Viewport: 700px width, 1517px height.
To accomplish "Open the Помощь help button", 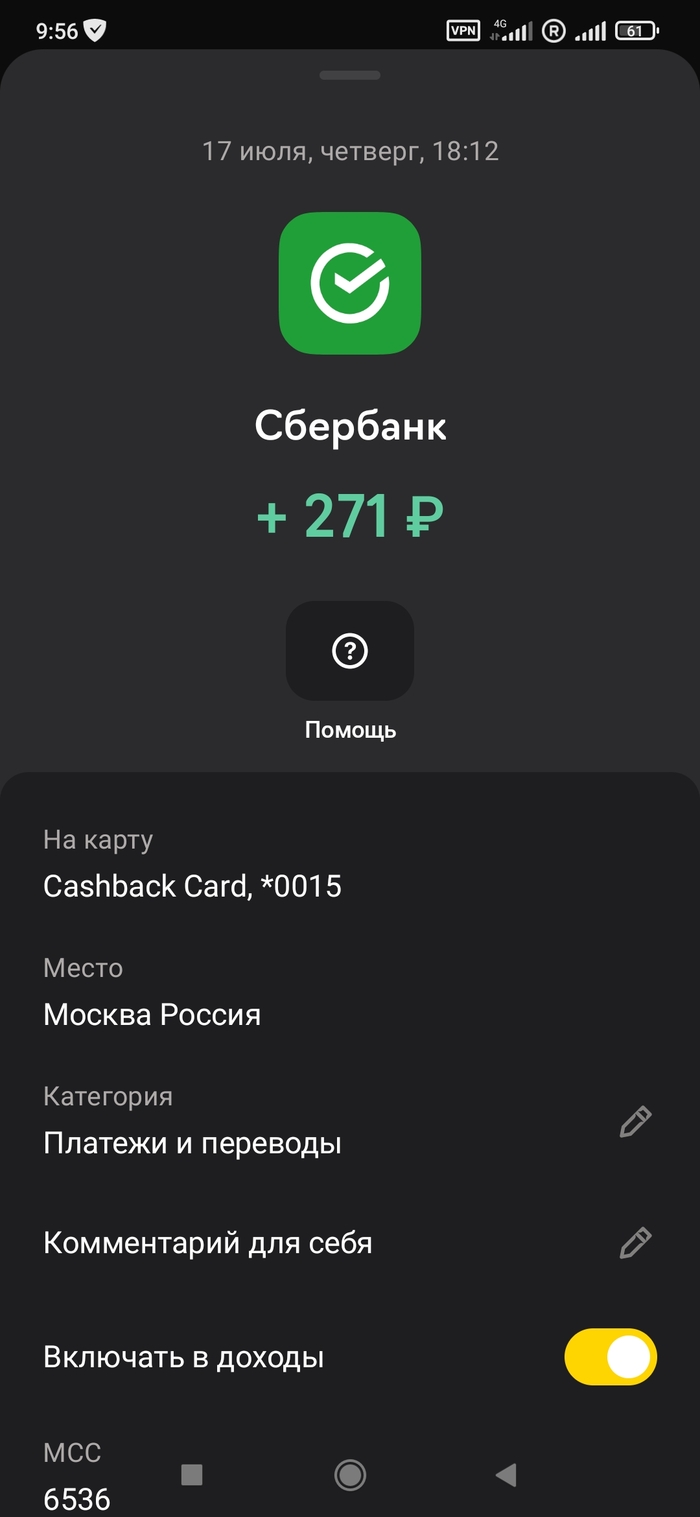I will (349, 652).
